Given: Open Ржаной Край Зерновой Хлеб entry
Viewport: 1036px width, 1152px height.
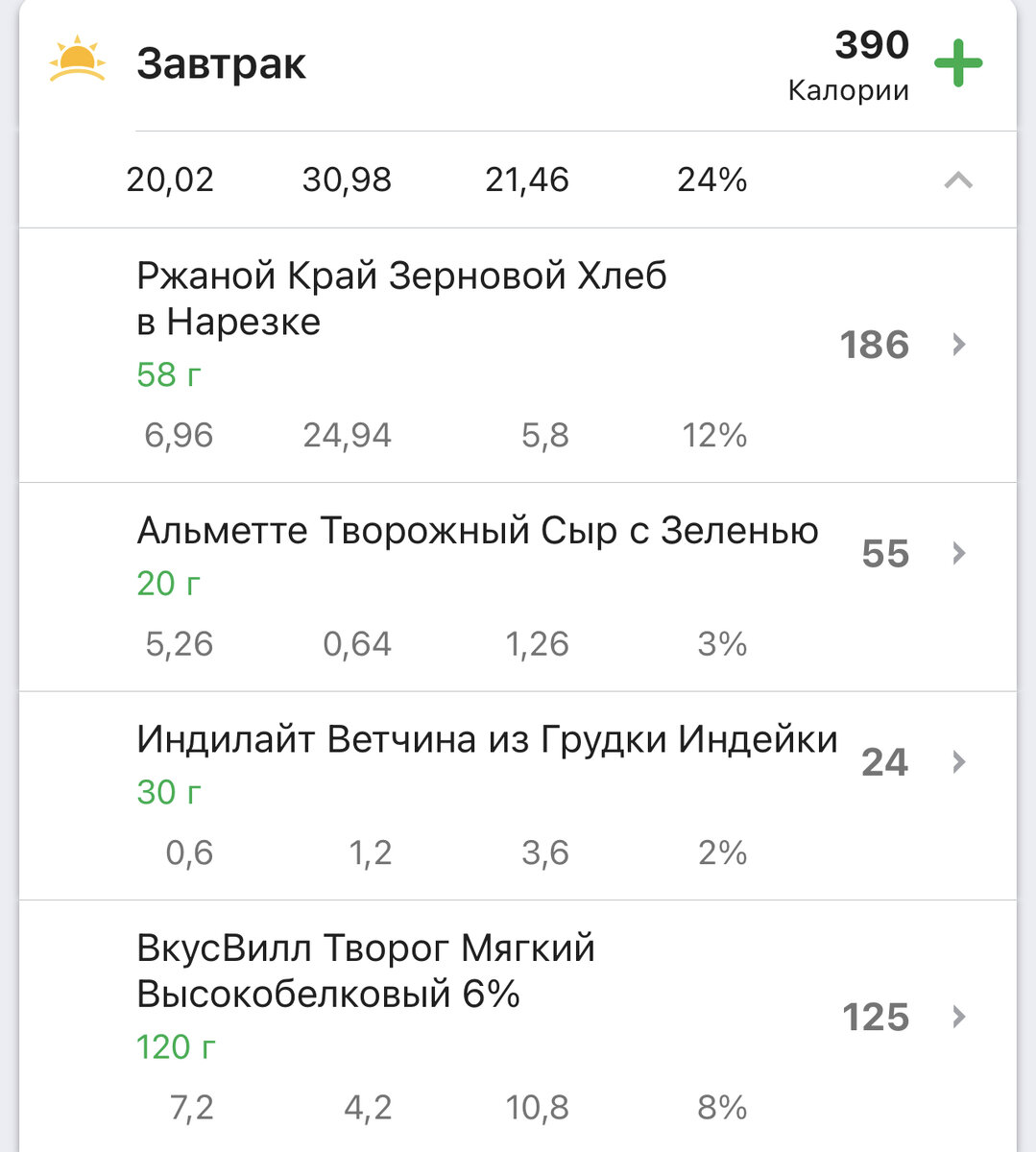Looking at the screenshot, I should (x=403, y=298).
